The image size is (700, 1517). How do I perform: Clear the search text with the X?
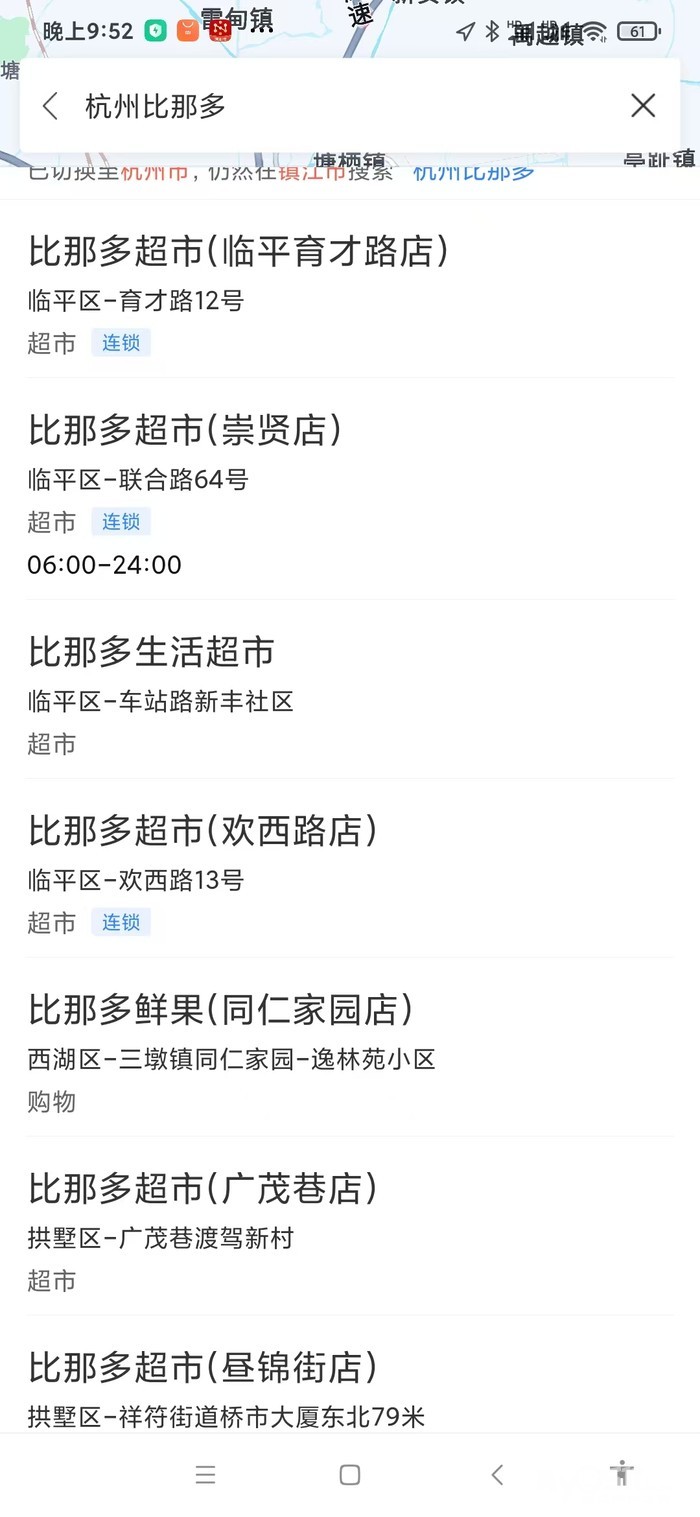(643, 106)
